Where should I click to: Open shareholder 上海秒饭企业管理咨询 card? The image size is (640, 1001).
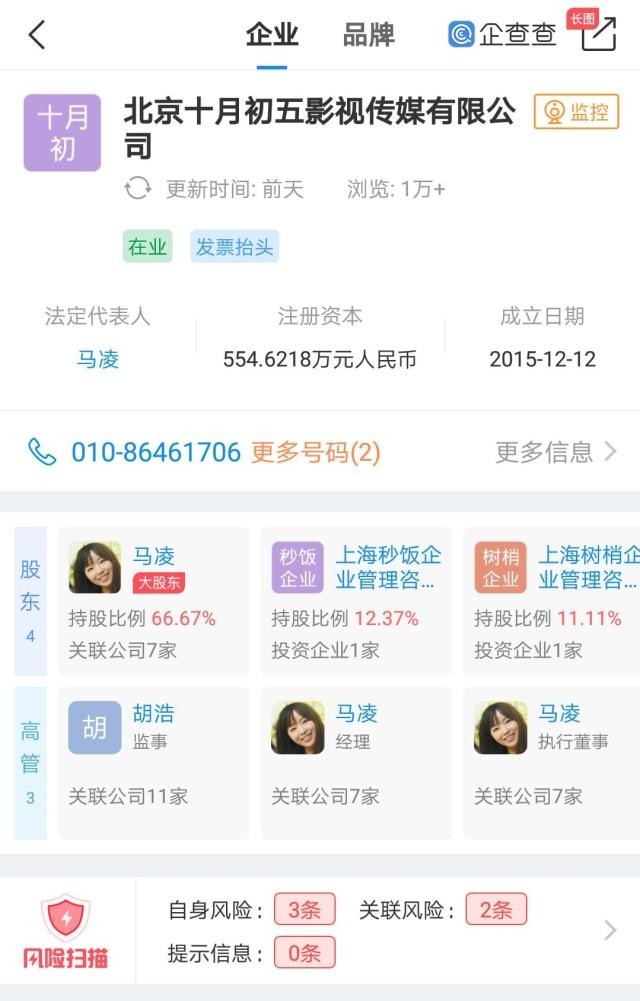coord(356,600)
